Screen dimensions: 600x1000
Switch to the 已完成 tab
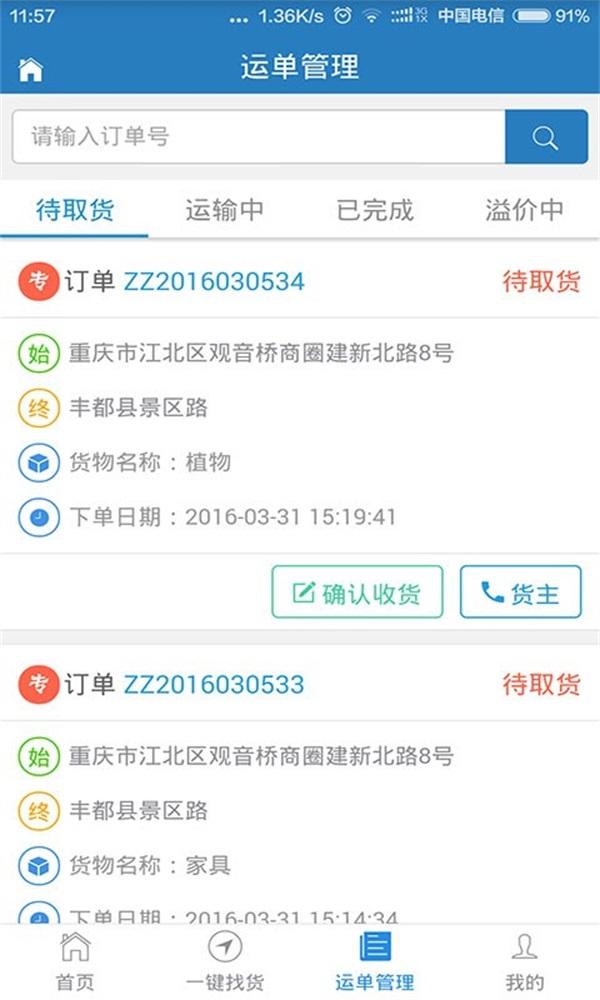pos(375,210)
